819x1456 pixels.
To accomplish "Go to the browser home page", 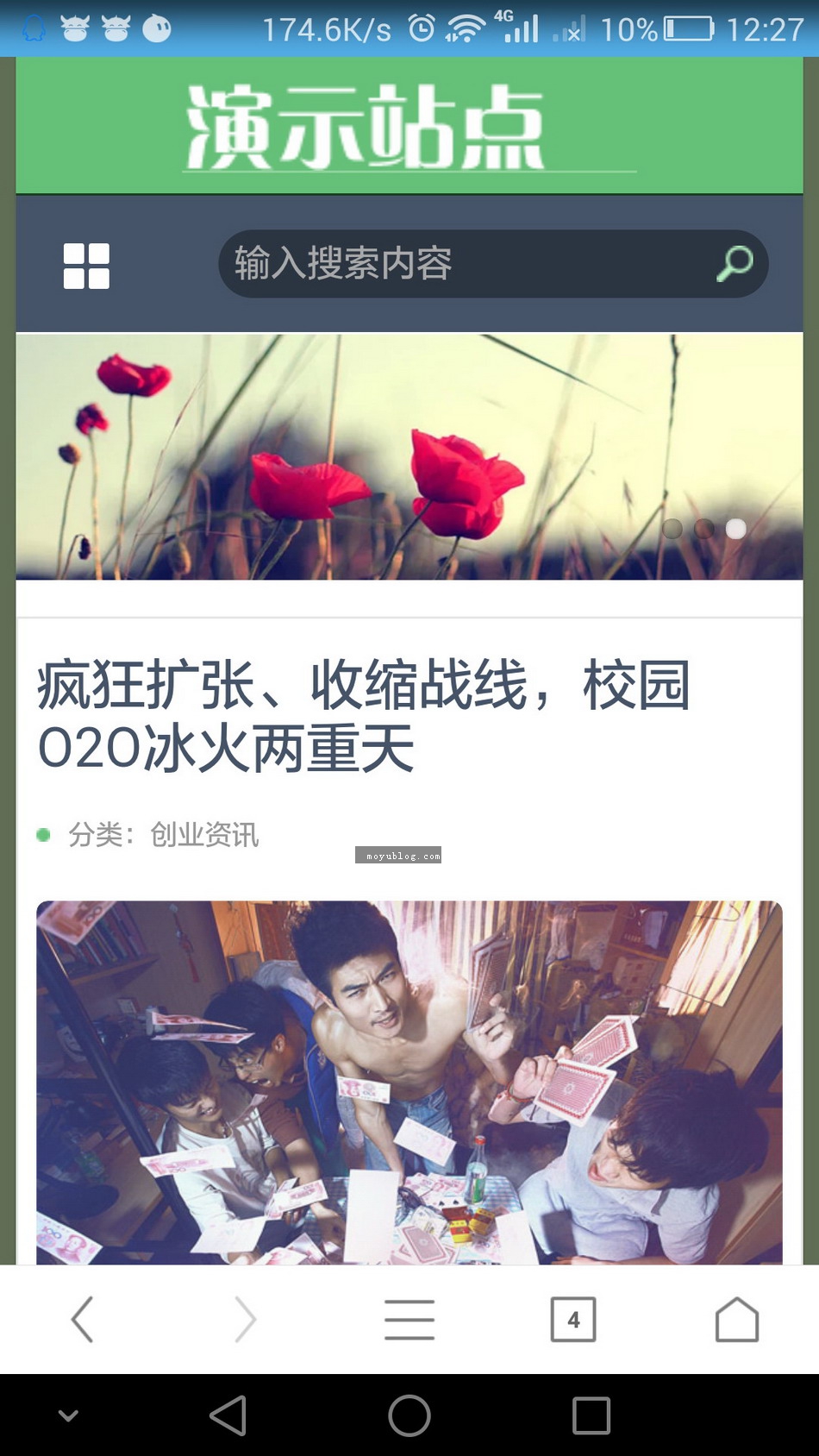I will pos(737,1320).
